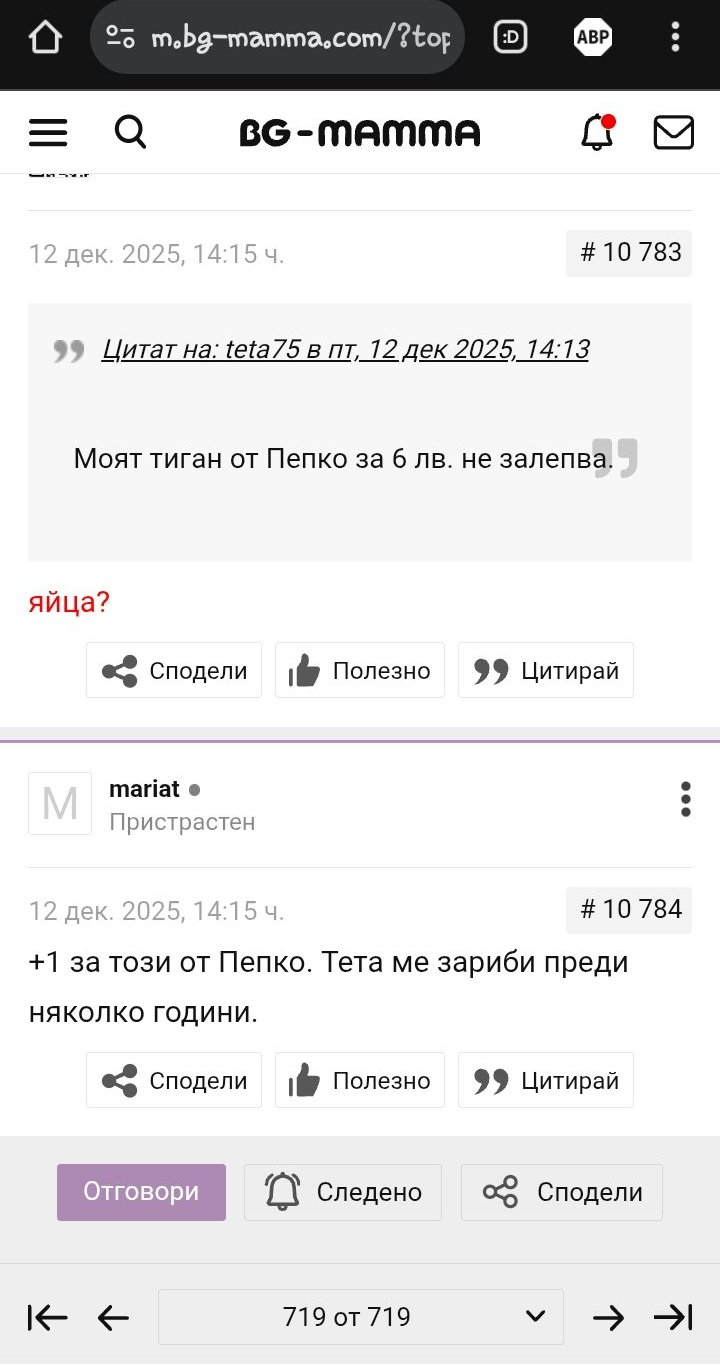Open options menu for mariat's post
Screen dimensions: 720x1366
685,800
